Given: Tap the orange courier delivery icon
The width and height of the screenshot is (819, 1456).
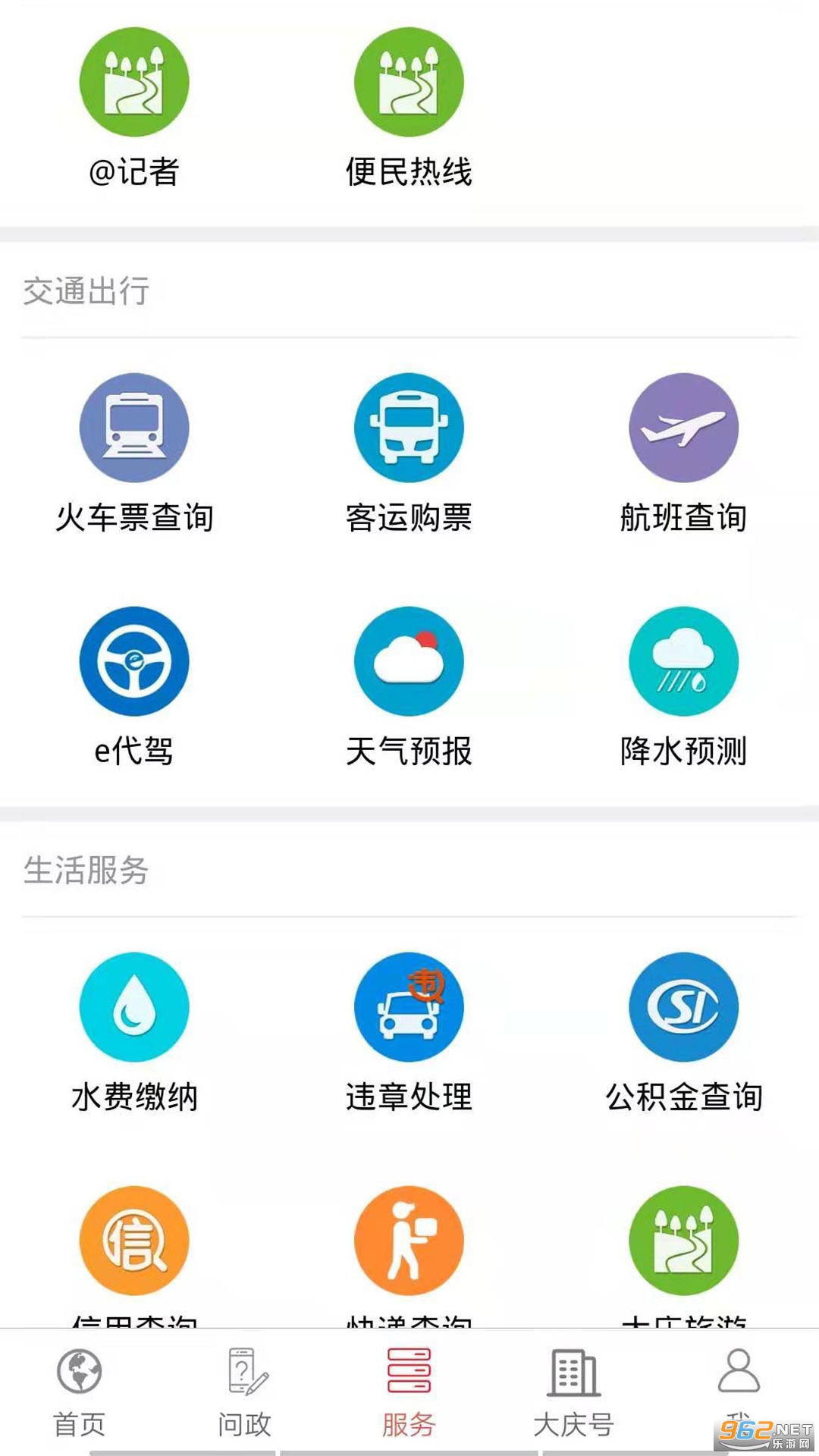Looking at the screenshot, I should click(409, 1241).
